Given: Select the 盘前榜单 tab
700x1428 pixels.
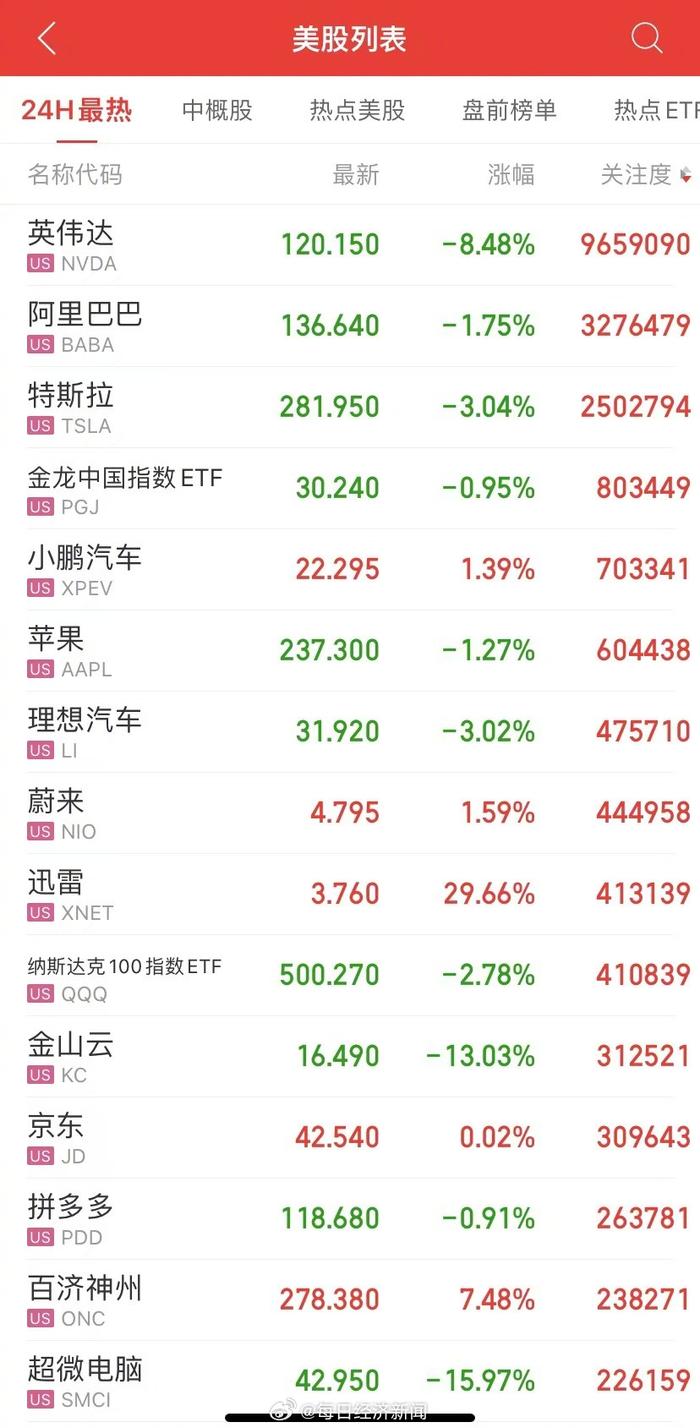Looking at the screenshot, I should click(509, 110).
